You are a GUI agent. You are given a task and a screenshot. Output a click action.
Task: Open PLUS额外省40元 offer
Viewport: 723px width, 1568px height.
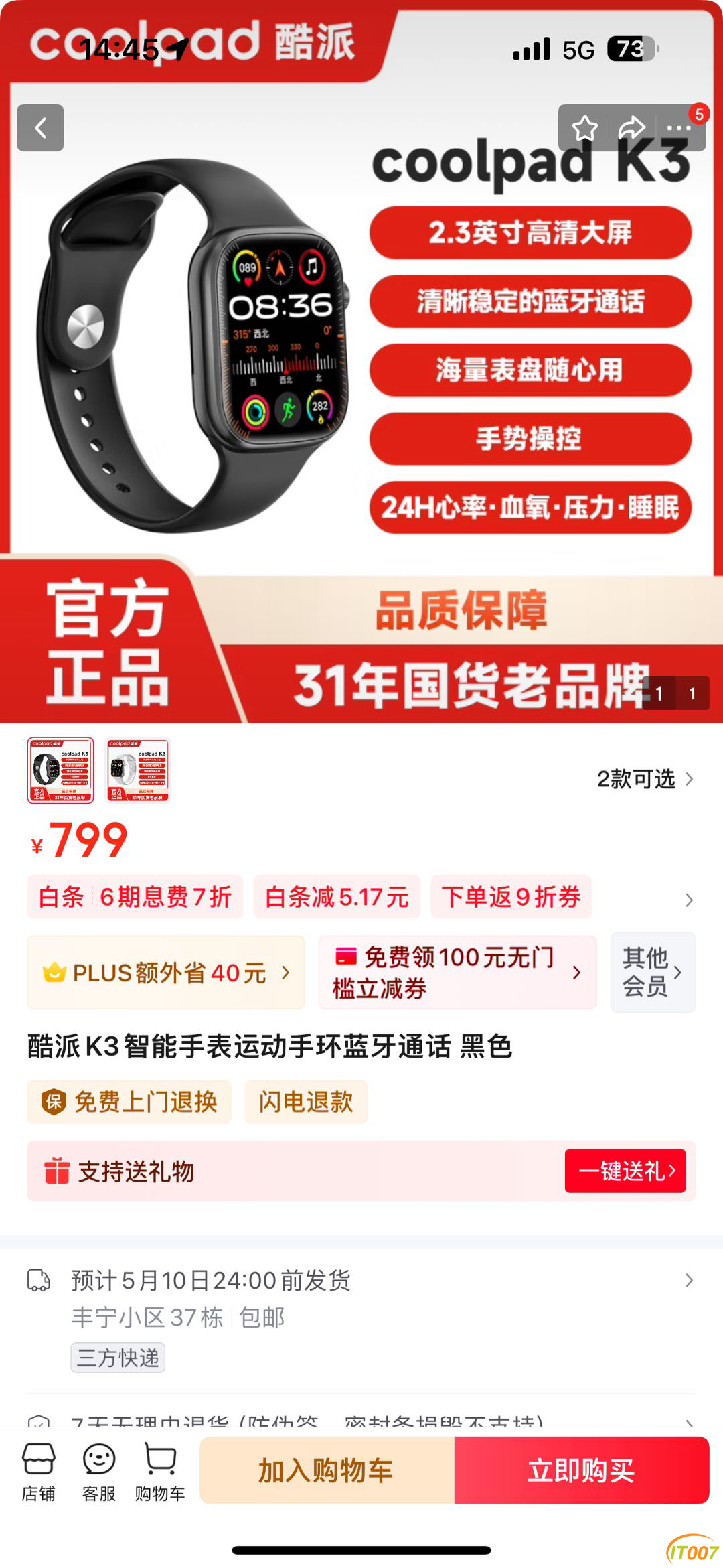pyautogui.click(x=166, y=973)
